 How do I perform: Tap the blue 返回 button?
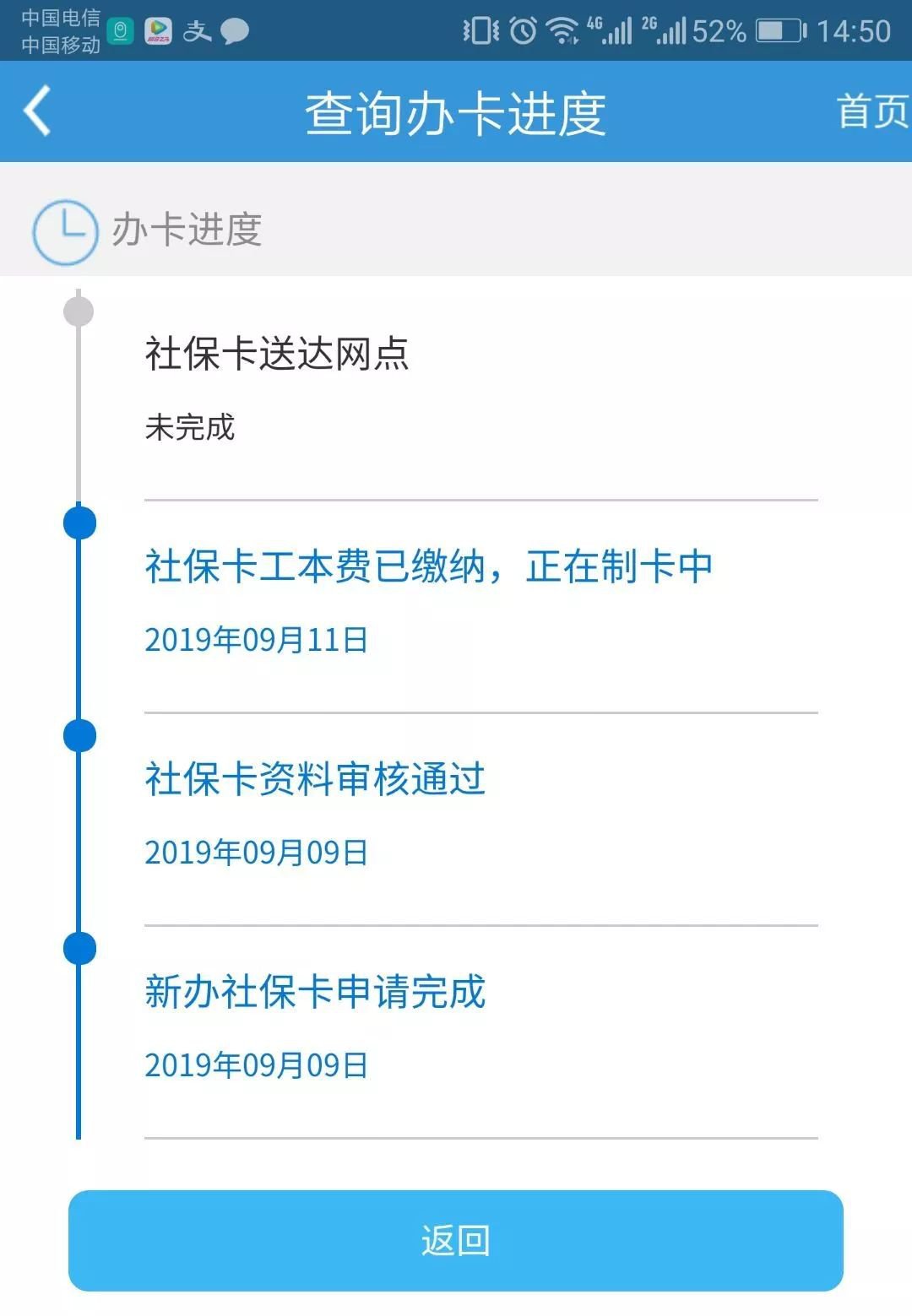coord(456,1240)
